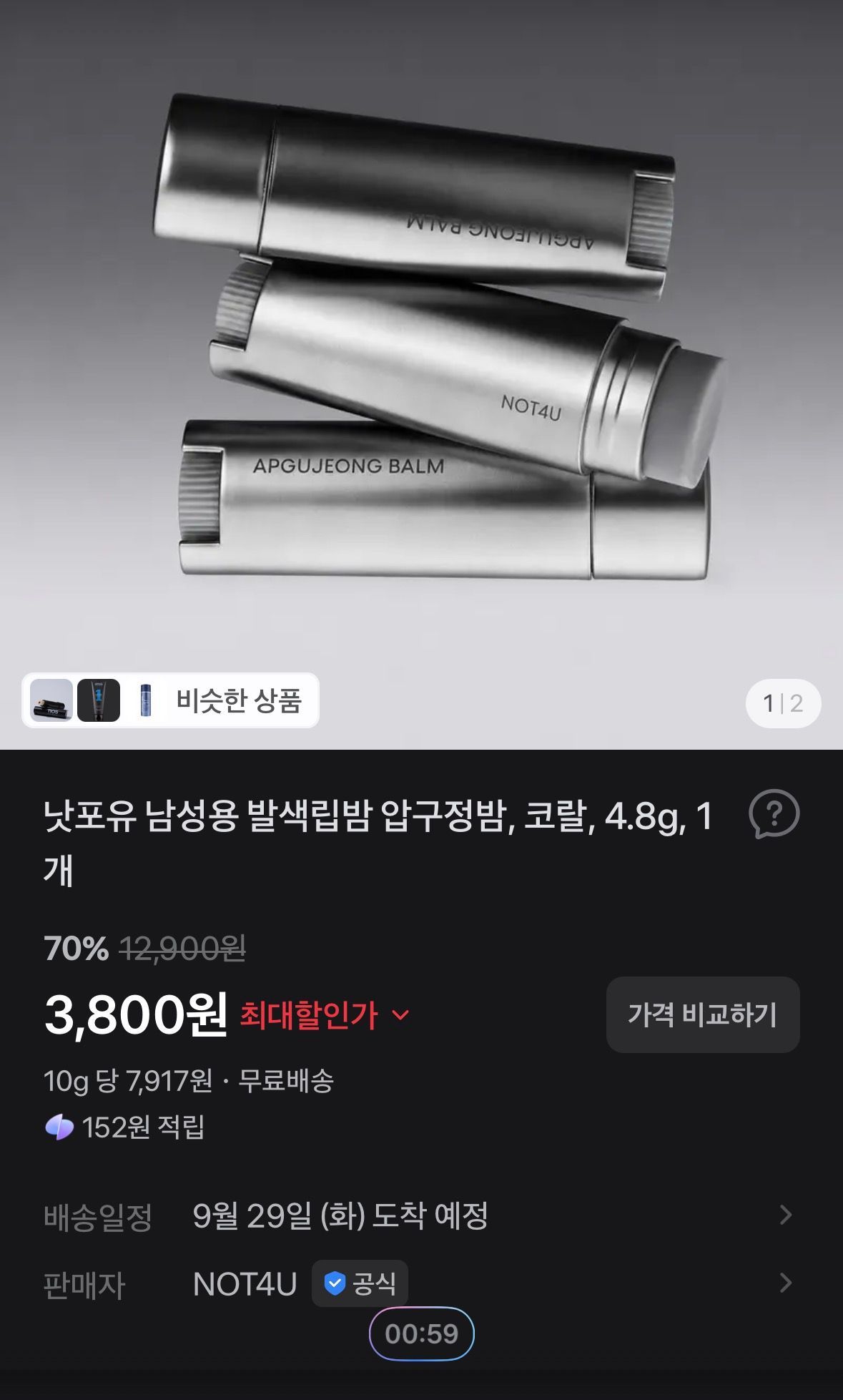
Task: Open the 판매자 NOT4U seller row
Action: (421, 1284)
